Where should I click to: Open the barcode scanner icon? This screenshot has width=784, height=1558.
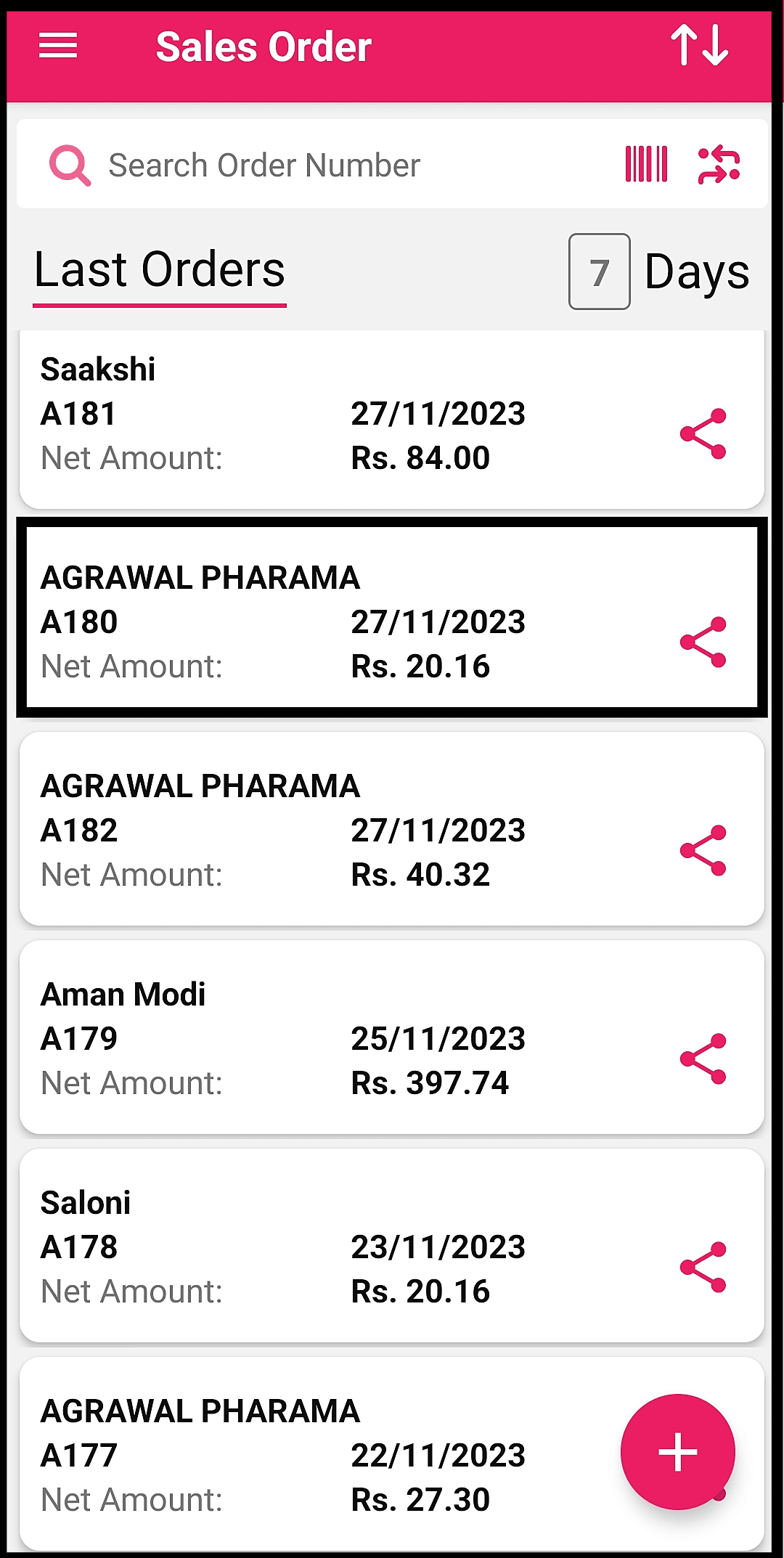pos(646,164)
